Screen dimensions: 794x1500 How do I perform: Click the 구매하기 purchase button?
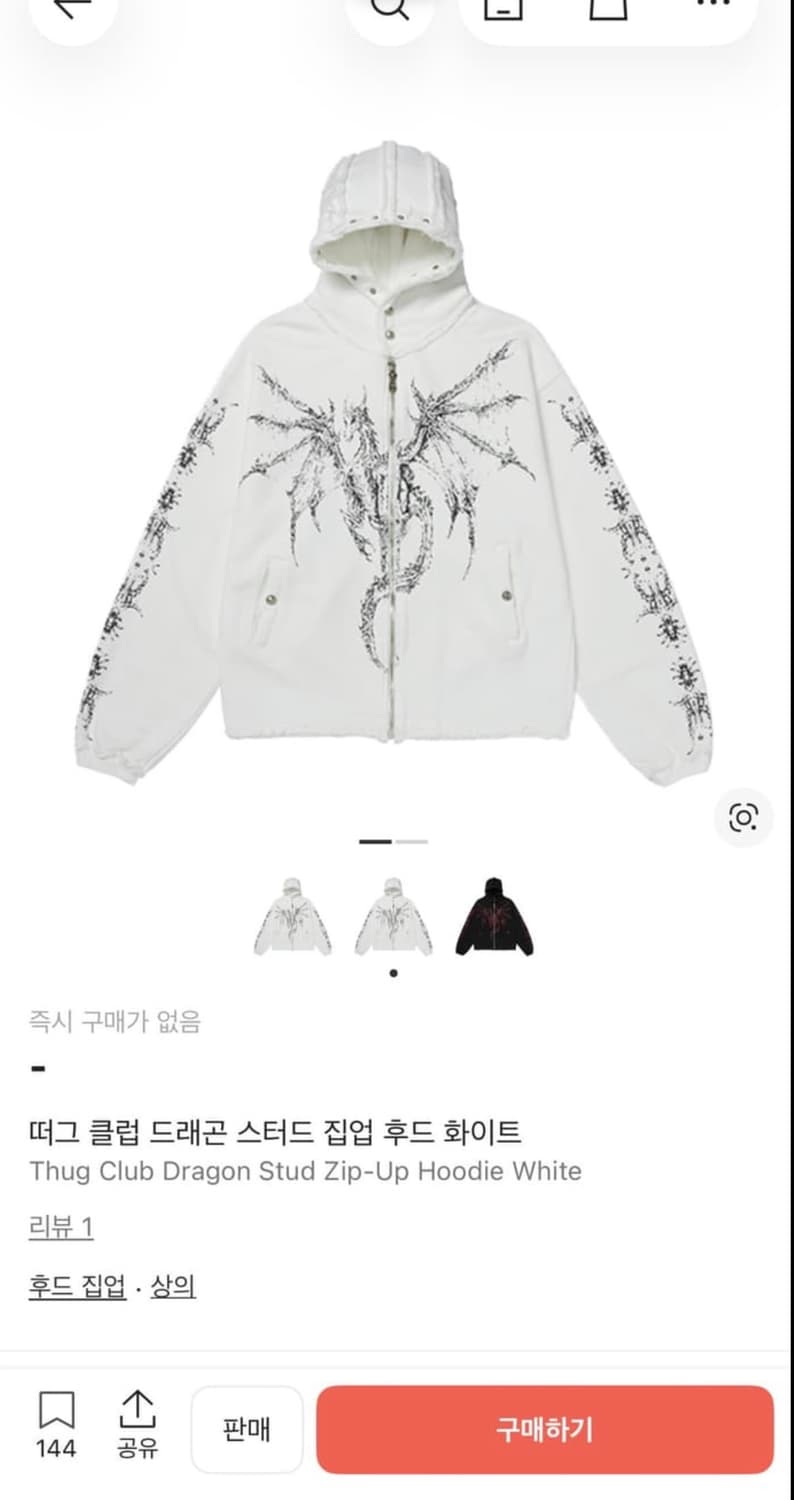[x=545, y=1428]
